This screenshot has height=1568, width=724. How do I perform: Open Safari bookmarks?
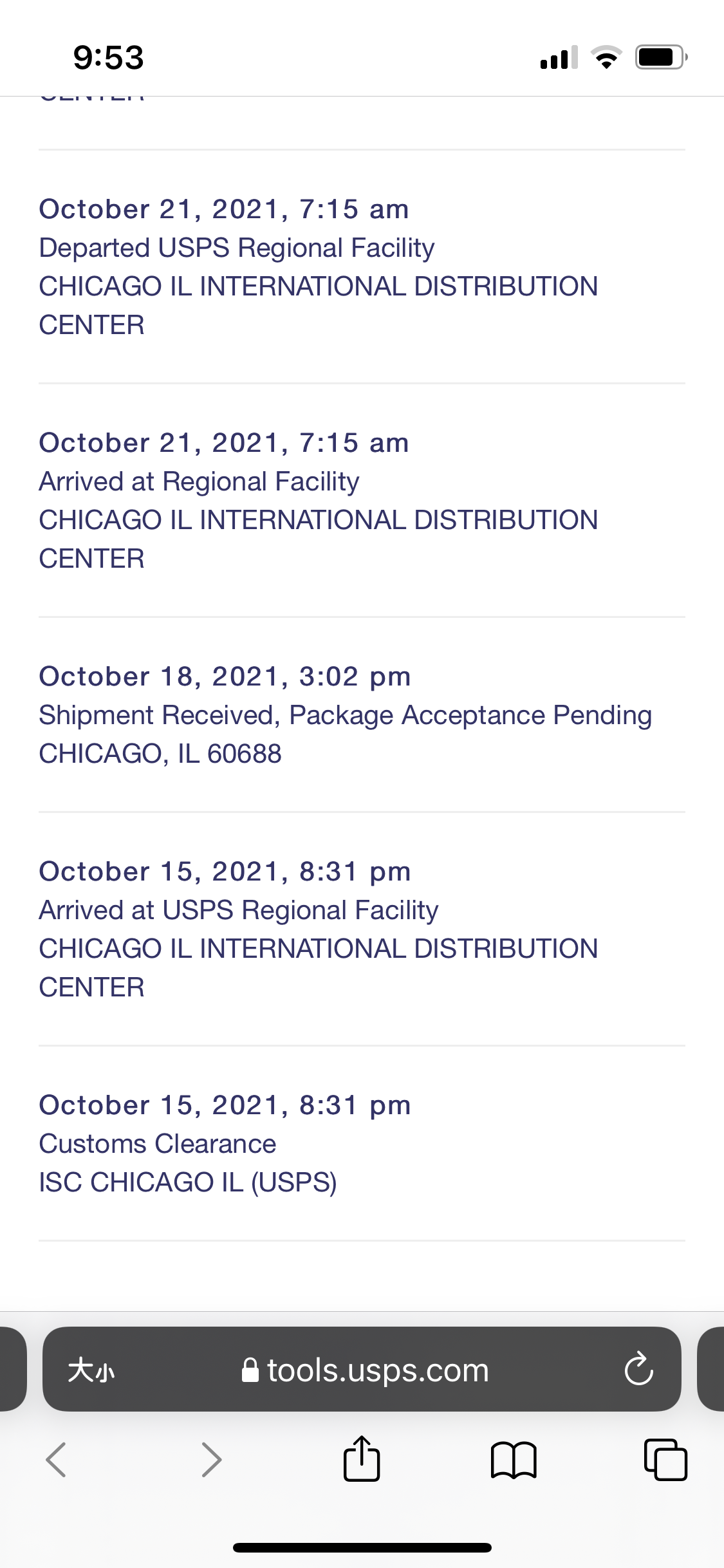point(514,1460)
